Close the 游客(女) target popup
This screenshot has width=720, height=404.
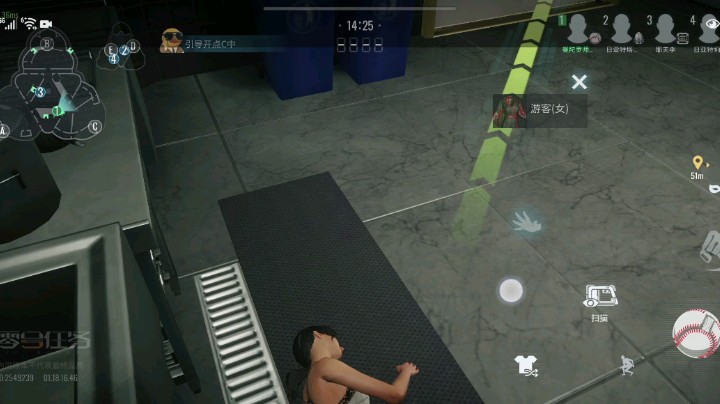click(x=579, y=82)
